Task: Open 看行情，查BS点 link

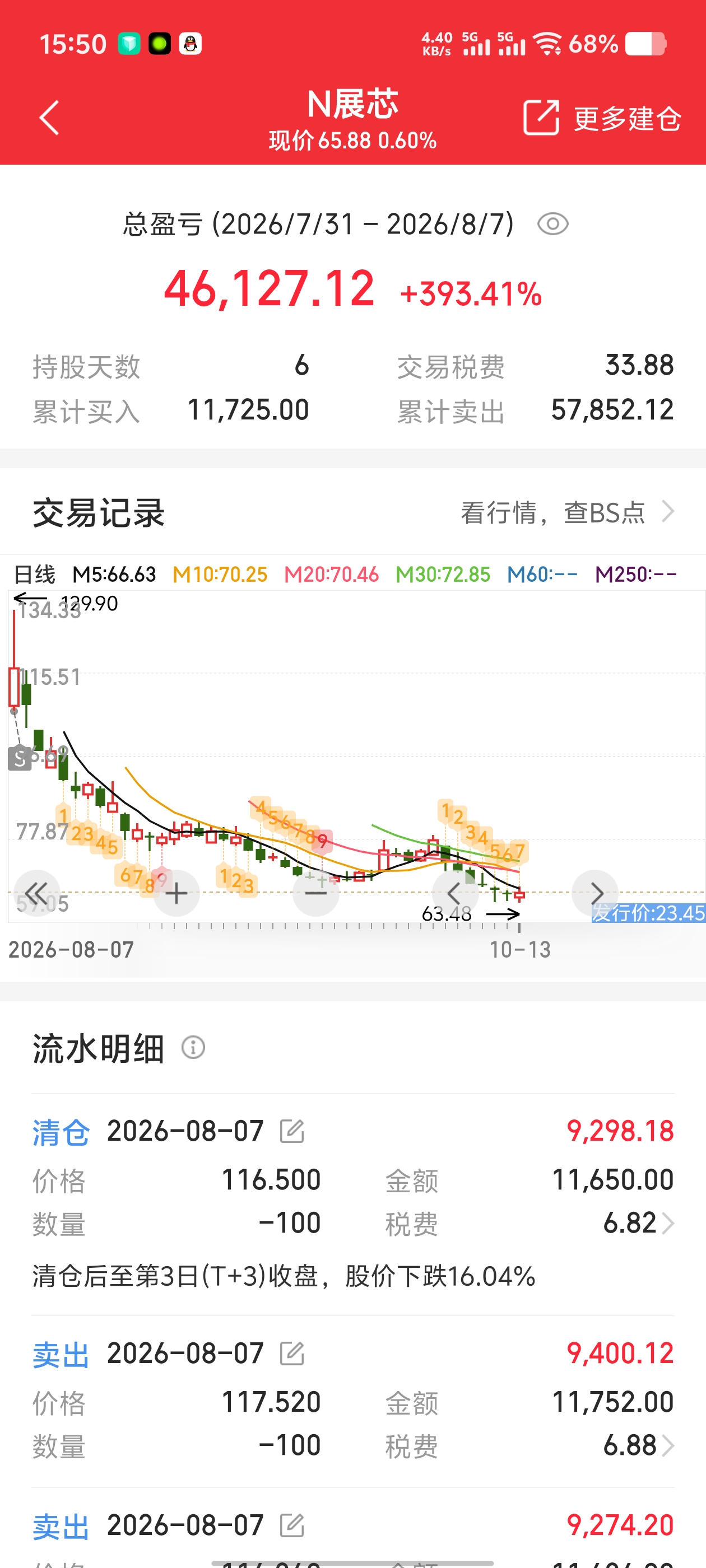Action: (x=567, y=512)
